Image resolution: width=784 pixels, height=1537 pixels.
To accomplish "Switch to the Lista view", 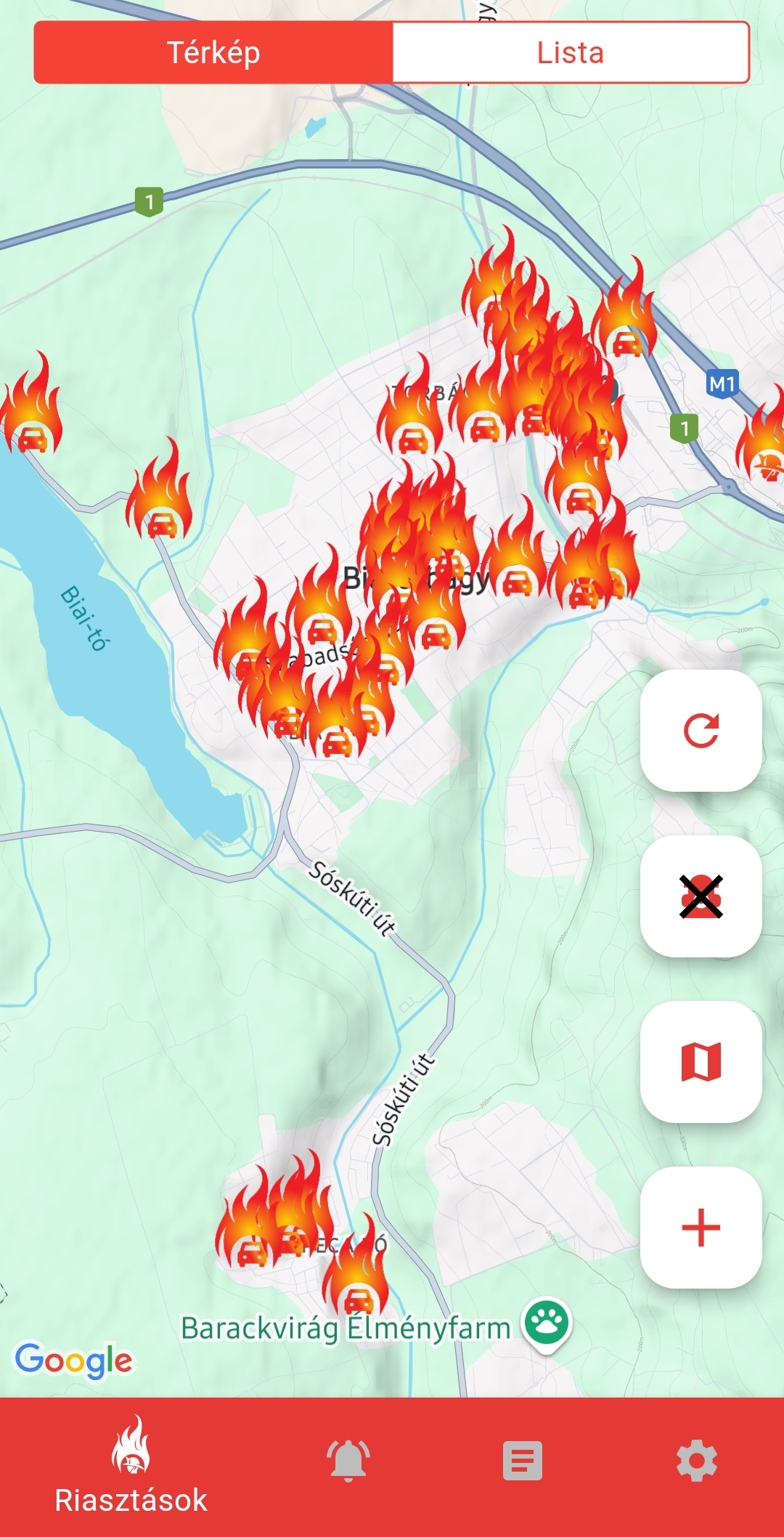I will point(571,52).
